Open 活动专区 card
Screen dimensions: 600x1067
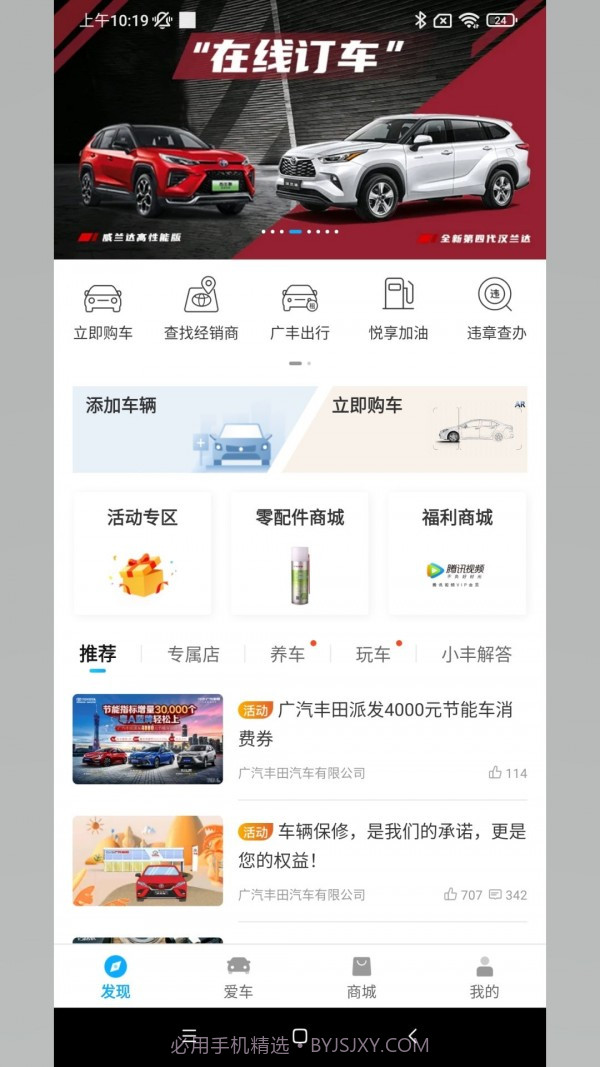coord(142,553)
